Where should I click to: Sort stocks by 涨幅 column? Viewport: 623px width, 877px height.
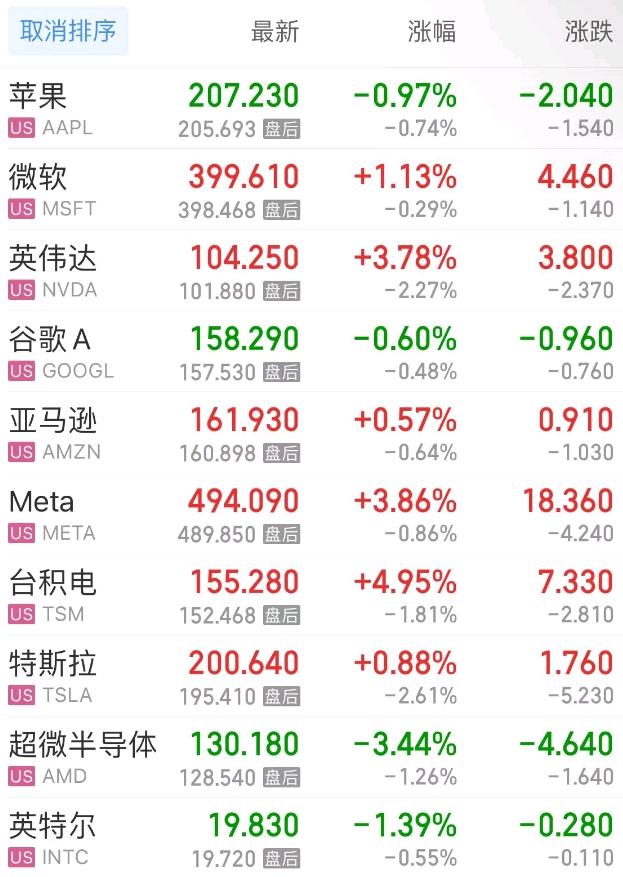click(432, 32)
